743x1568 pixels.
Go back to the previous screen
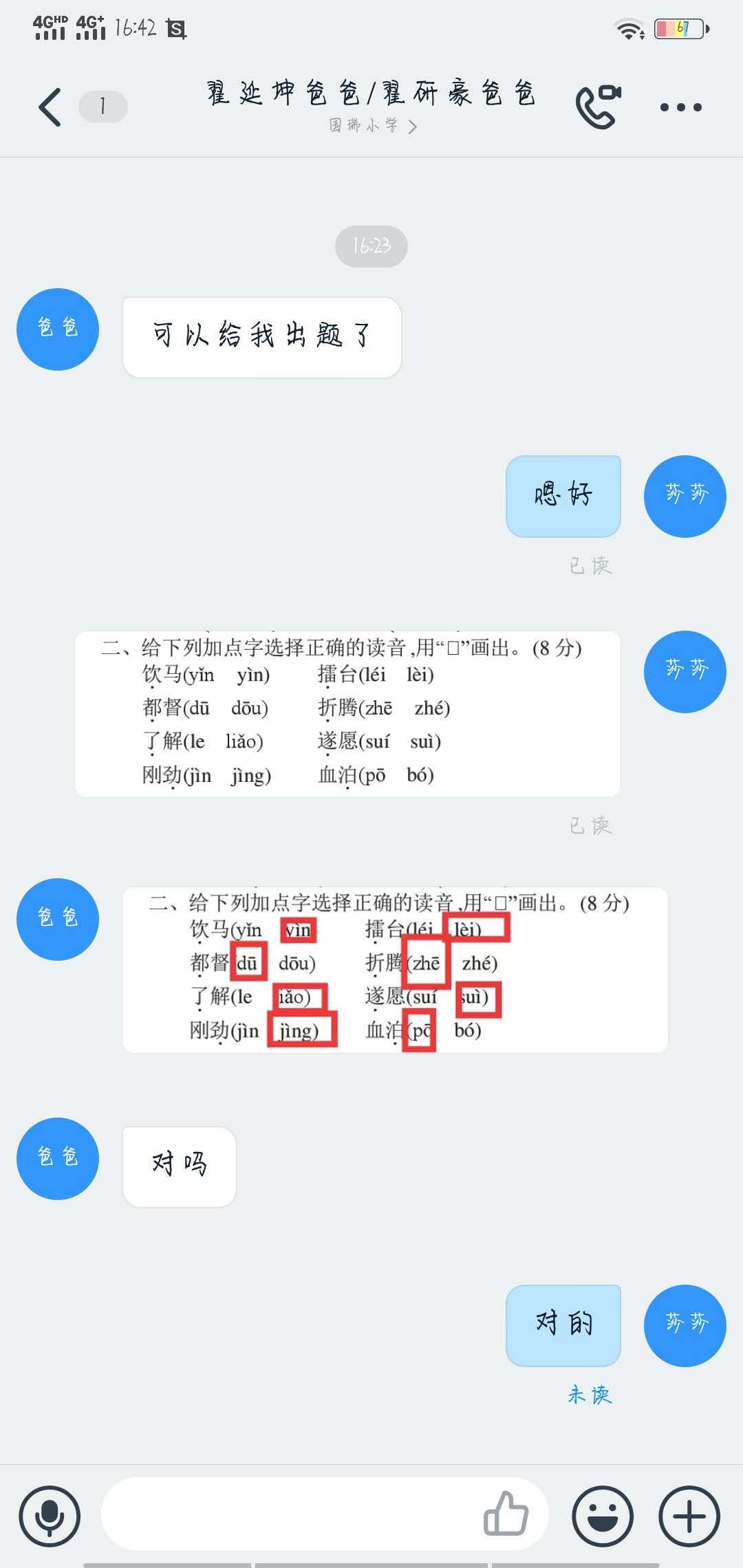click(50, 107)
